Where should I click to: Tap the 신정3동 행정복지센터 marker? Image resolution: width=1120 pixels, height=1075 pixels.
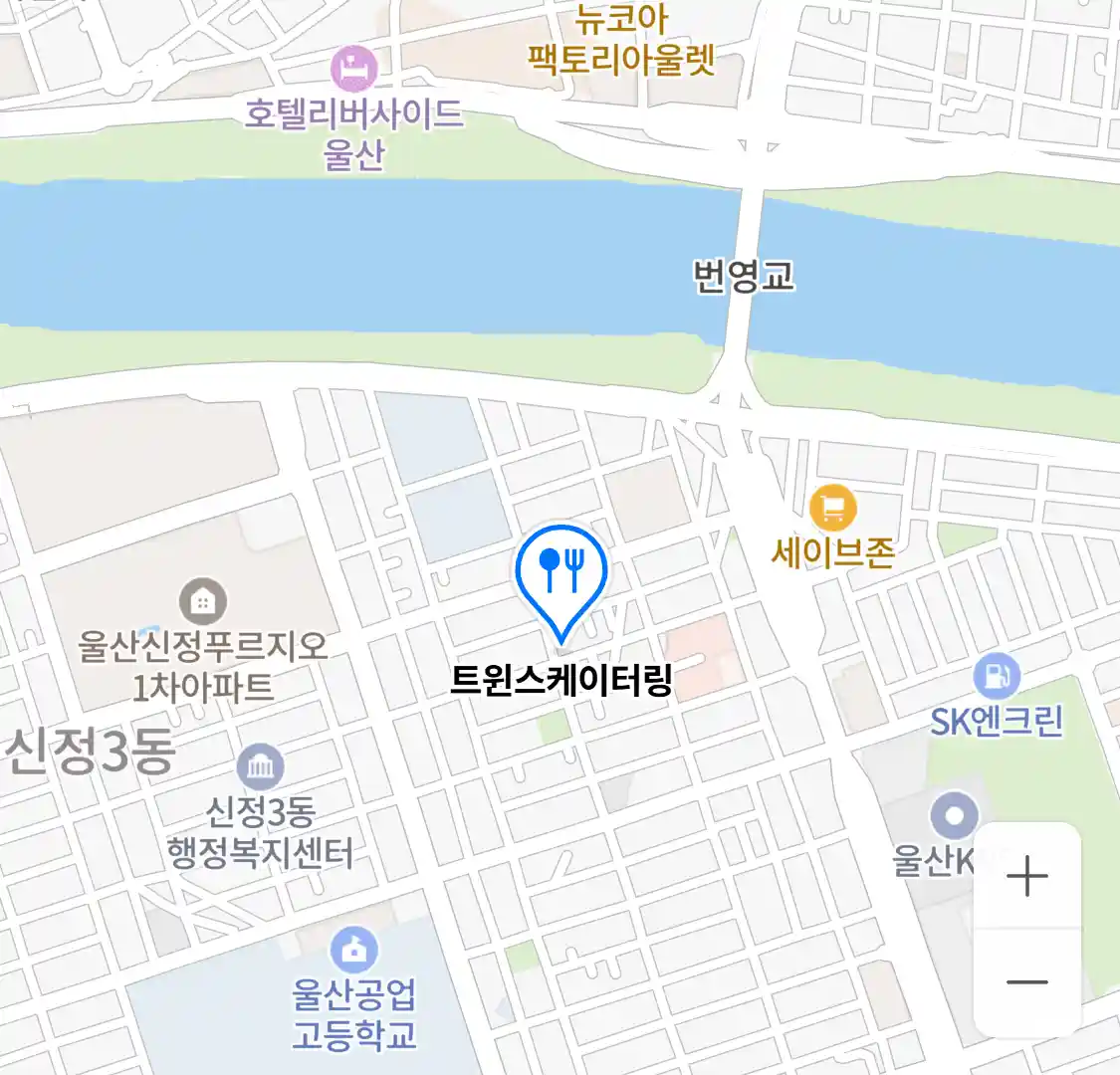tap(261, 767)
